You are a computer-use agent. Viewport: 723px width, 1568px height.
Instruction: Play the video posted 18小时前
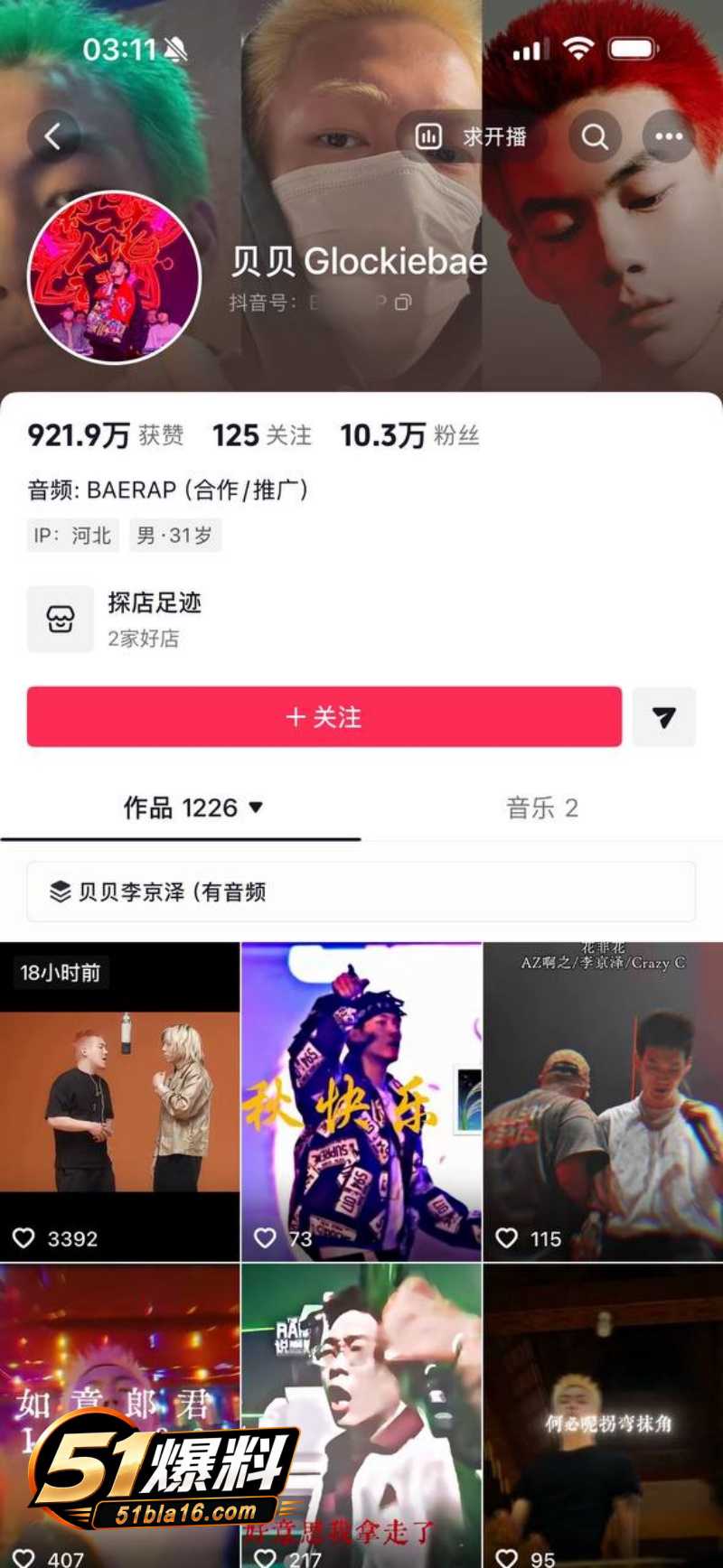(x=119, y=1102)
